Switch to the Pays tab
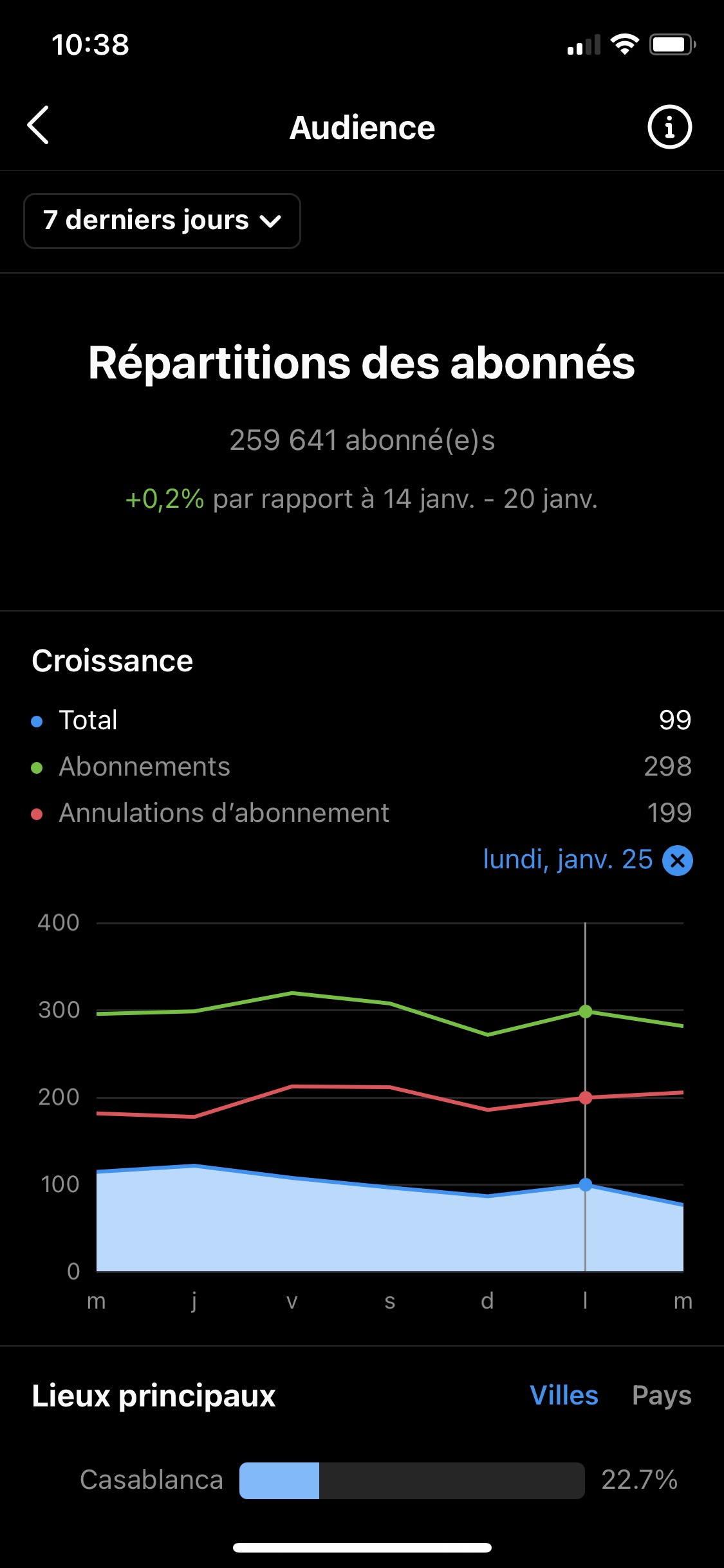Image resolution: width=724 pixels, height=1568 pixels. click(x=661, y=1395)
